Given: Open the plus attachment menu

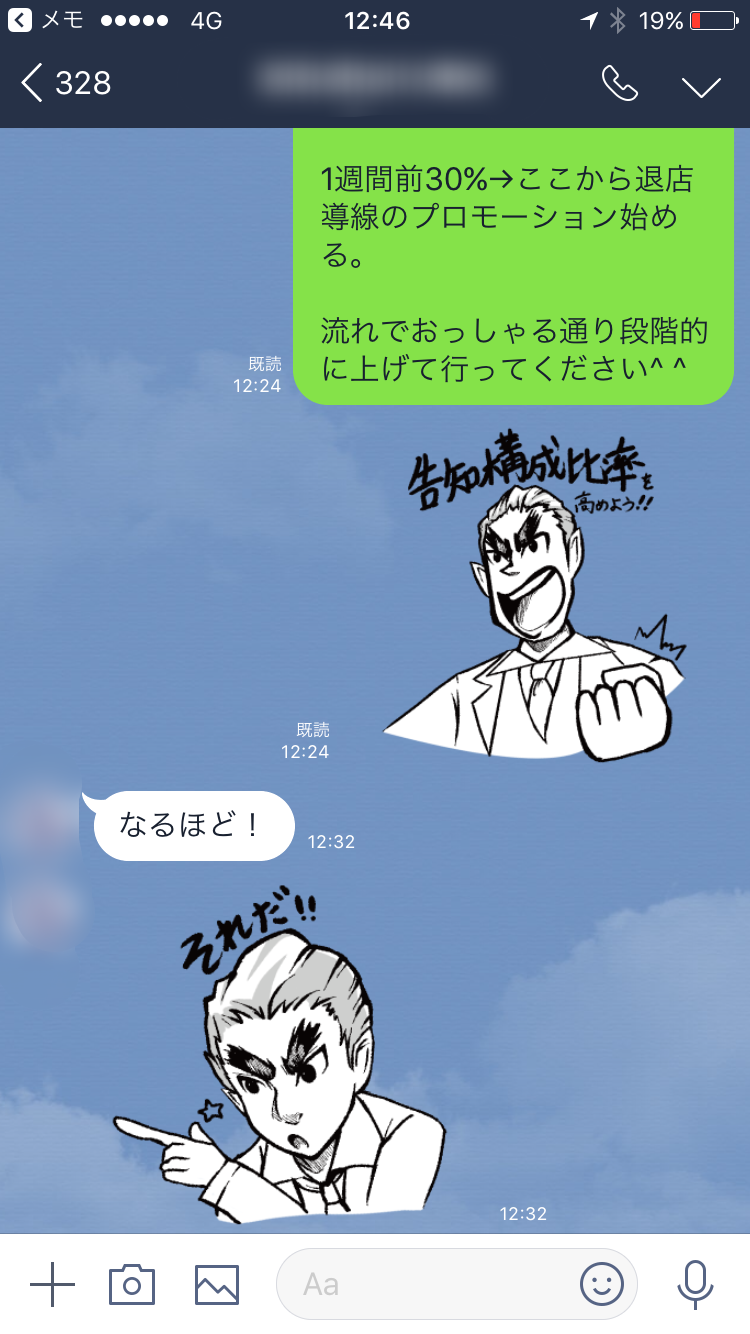Looking at the screenshot, I should [x=52, y=1284].
